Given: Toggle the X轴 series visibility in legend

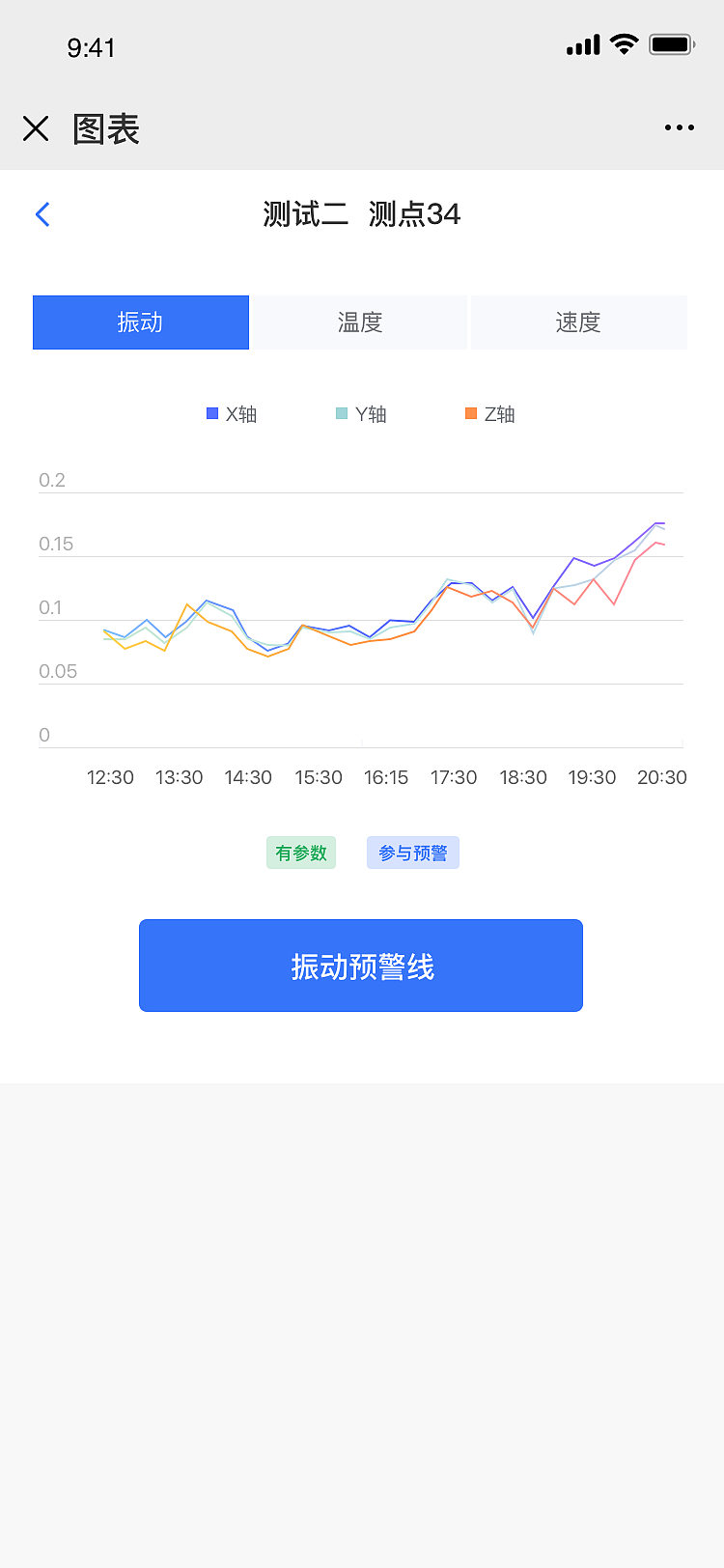Looking at the screenshot, I should (232, 413).
